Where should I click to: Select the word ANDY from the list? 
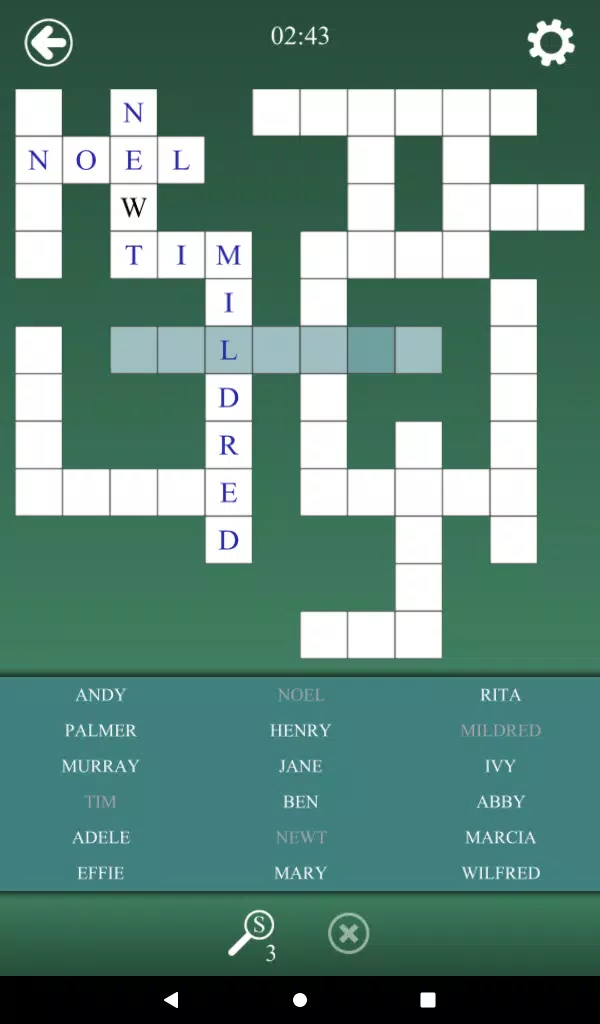click(x=101, y=695)
